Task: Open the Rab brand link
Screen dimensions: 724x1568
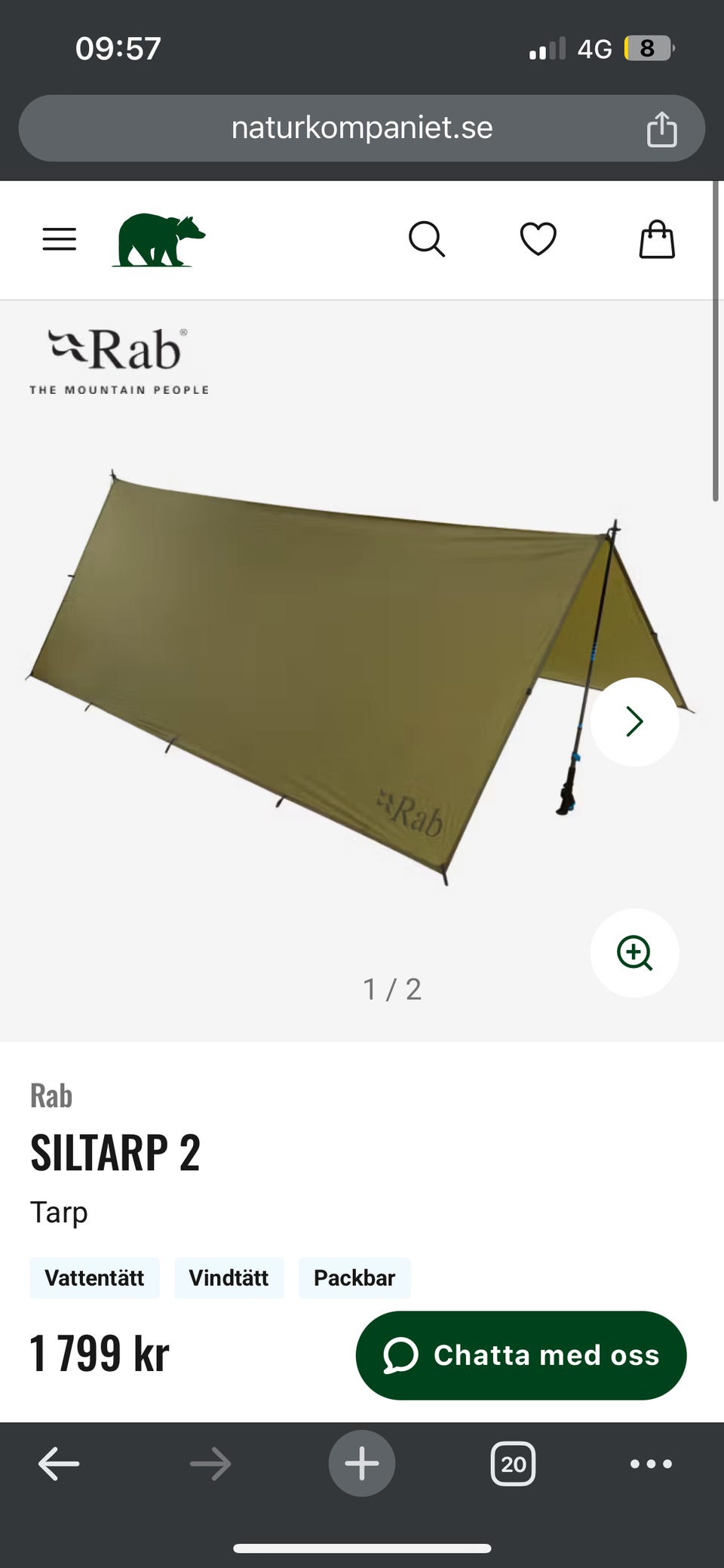Action: pos(51,1096)
